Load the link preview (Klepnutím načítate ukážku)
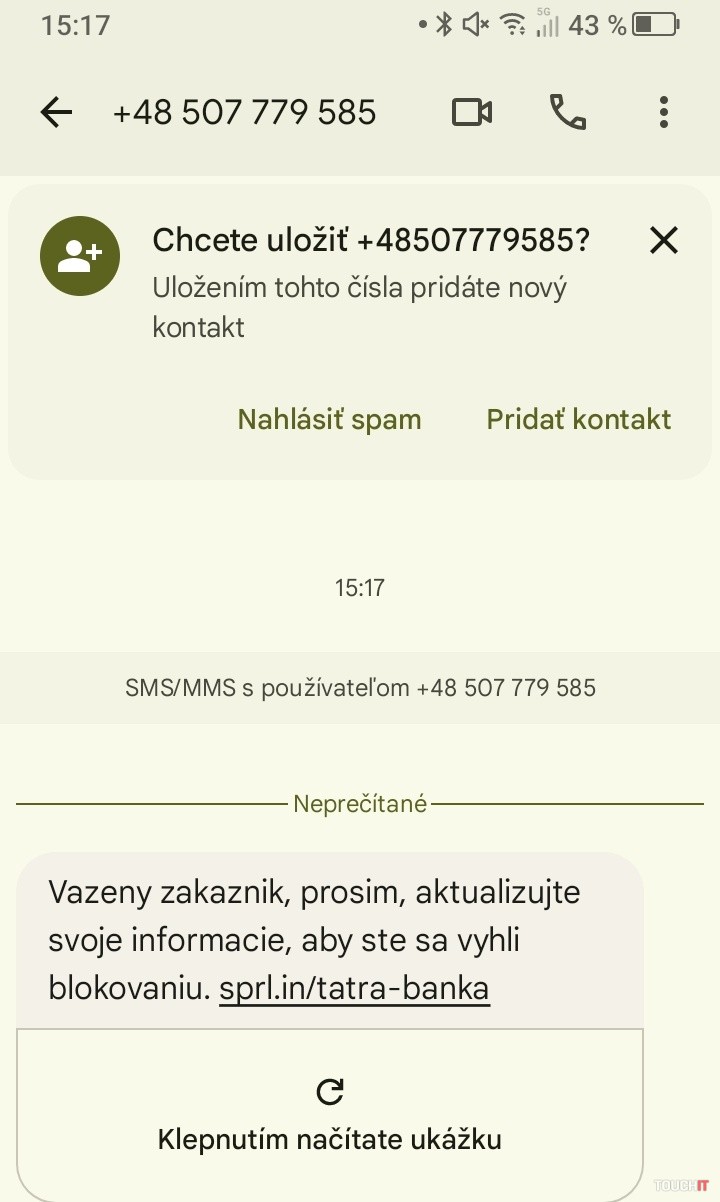 coord(330,1115)
